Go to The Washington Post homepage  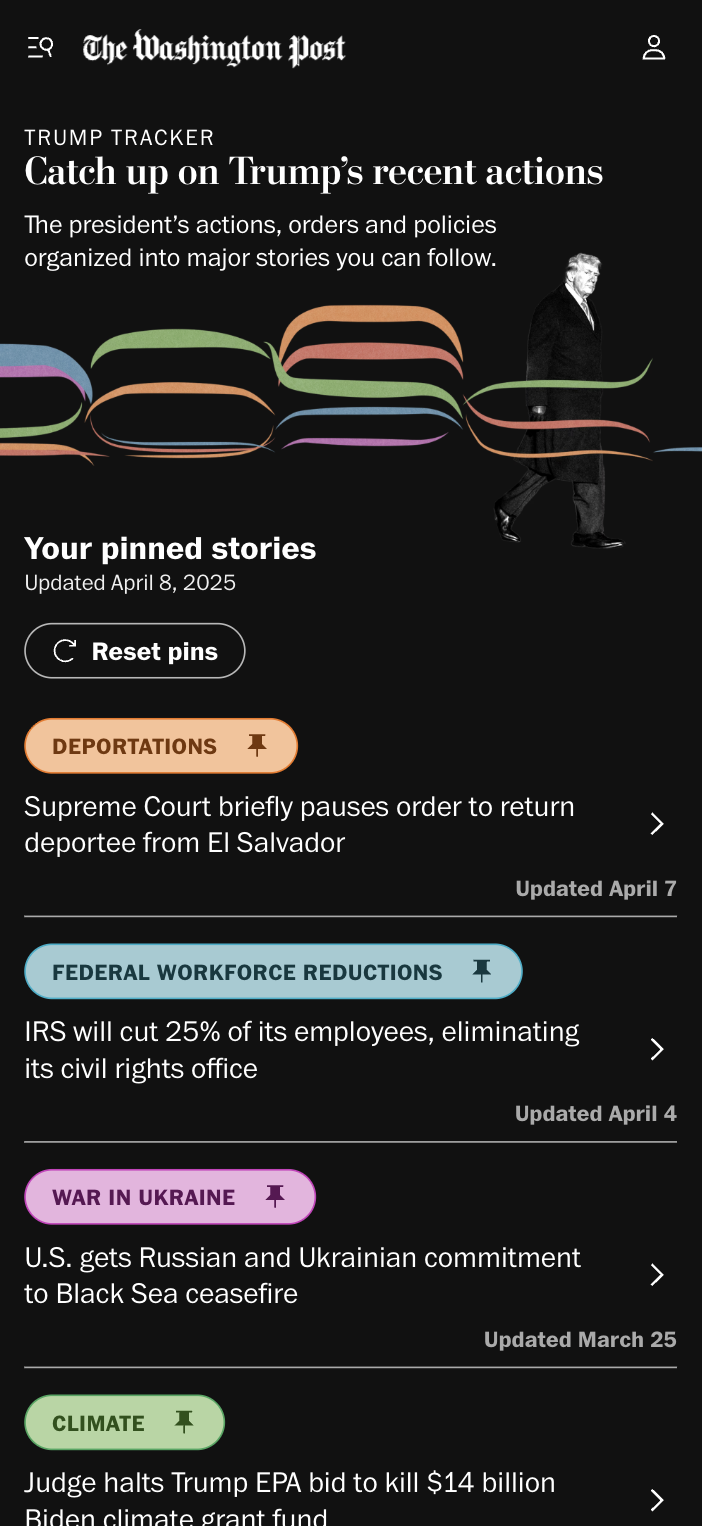pyautogui.click(x=214, y=48)
